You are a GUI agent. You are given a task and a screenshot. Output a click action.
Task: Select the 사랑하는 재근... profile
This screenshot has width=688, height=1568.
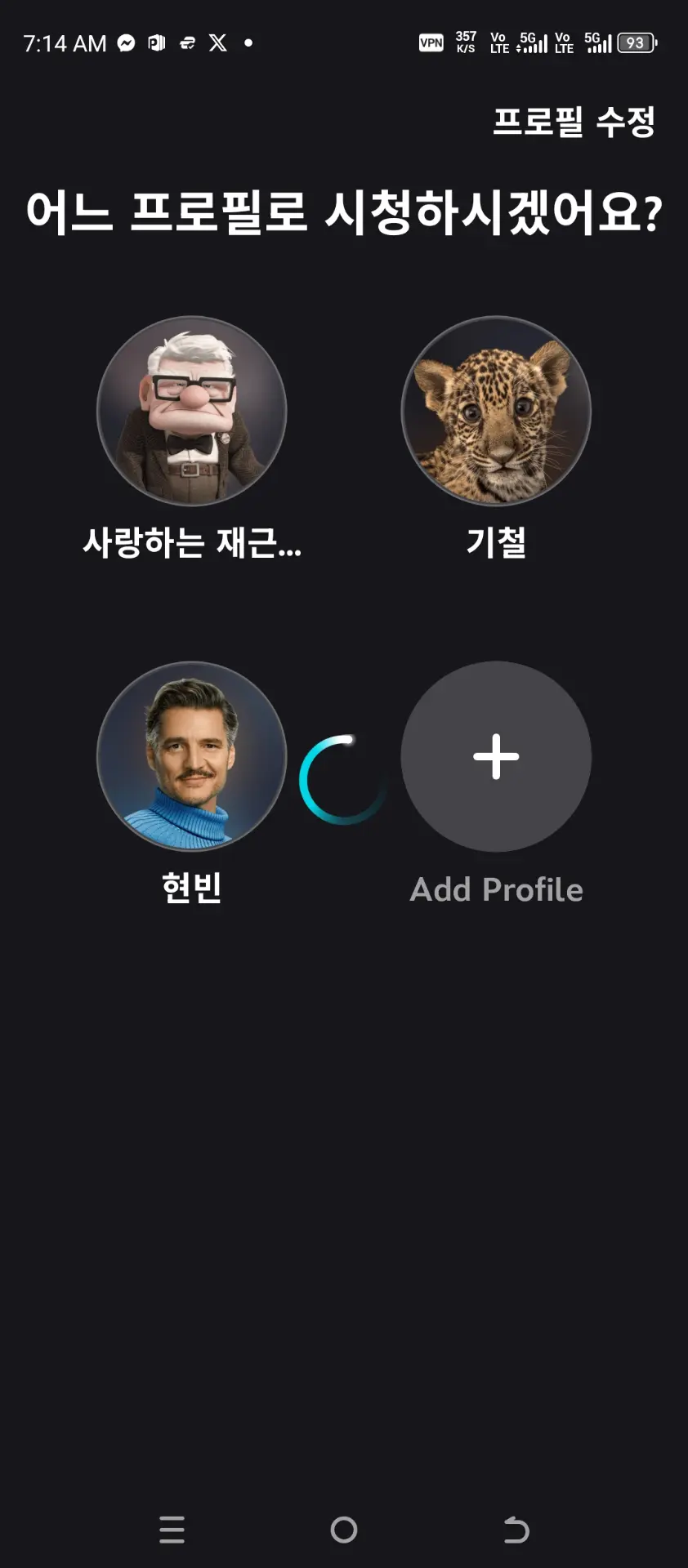point(192,411)
